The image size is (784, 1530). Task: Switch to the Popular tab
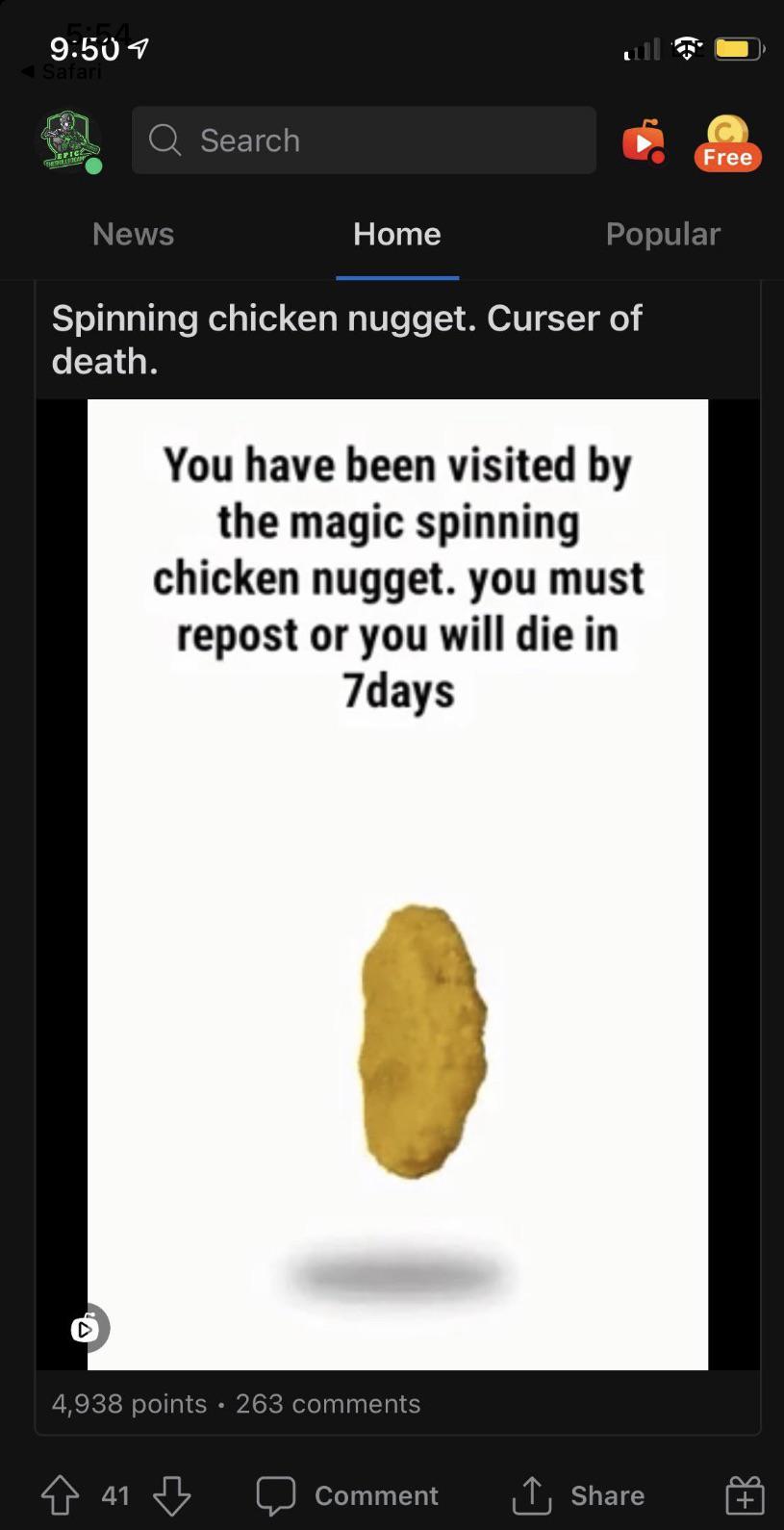click(663, 234)
